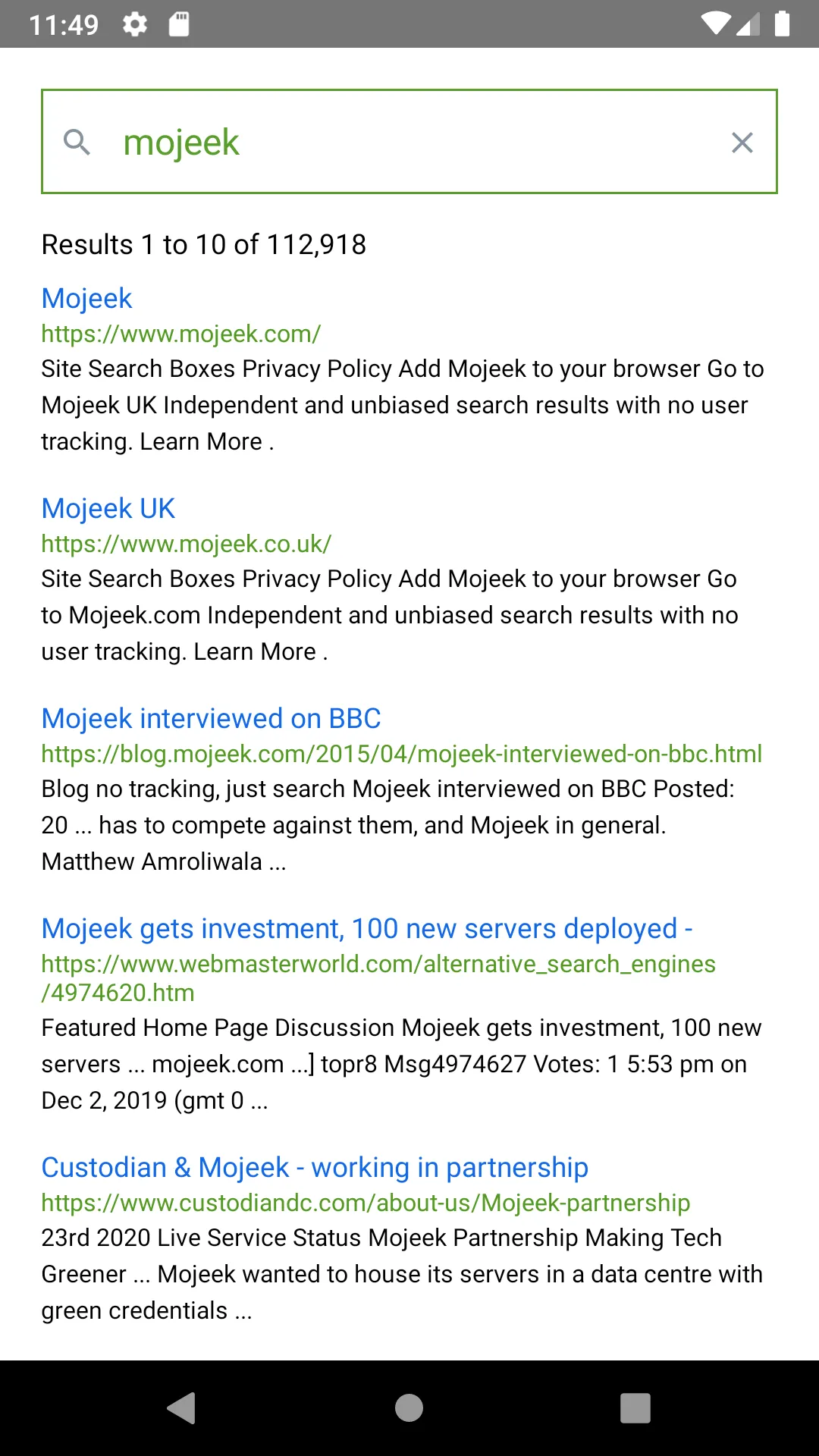The image size is (819, 1456).
Task: Open the Mojeek UK result link
Action: coord(108,508)
